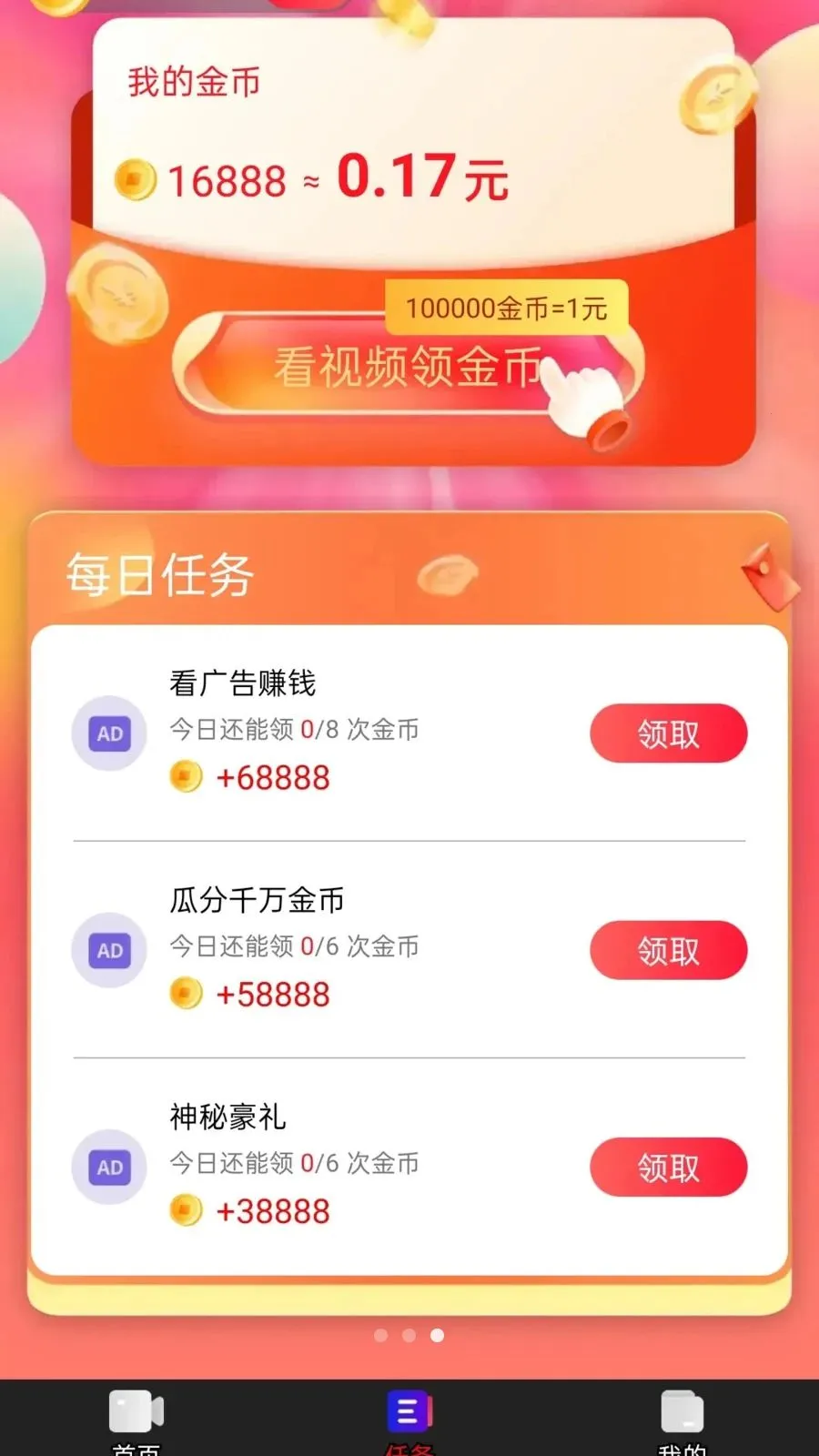Tap 领取 next to 瓜分千万金币
819x1456 pixels.
pyautogui.click(x=668, y=949)
